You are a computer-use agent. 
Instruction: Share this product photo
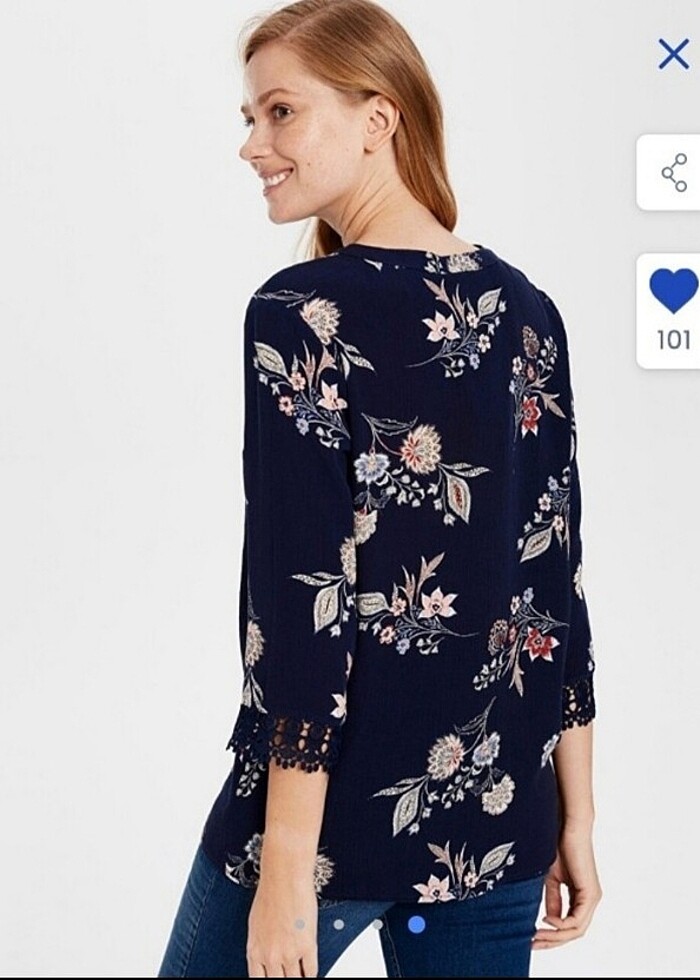click(x=673, y=172)
